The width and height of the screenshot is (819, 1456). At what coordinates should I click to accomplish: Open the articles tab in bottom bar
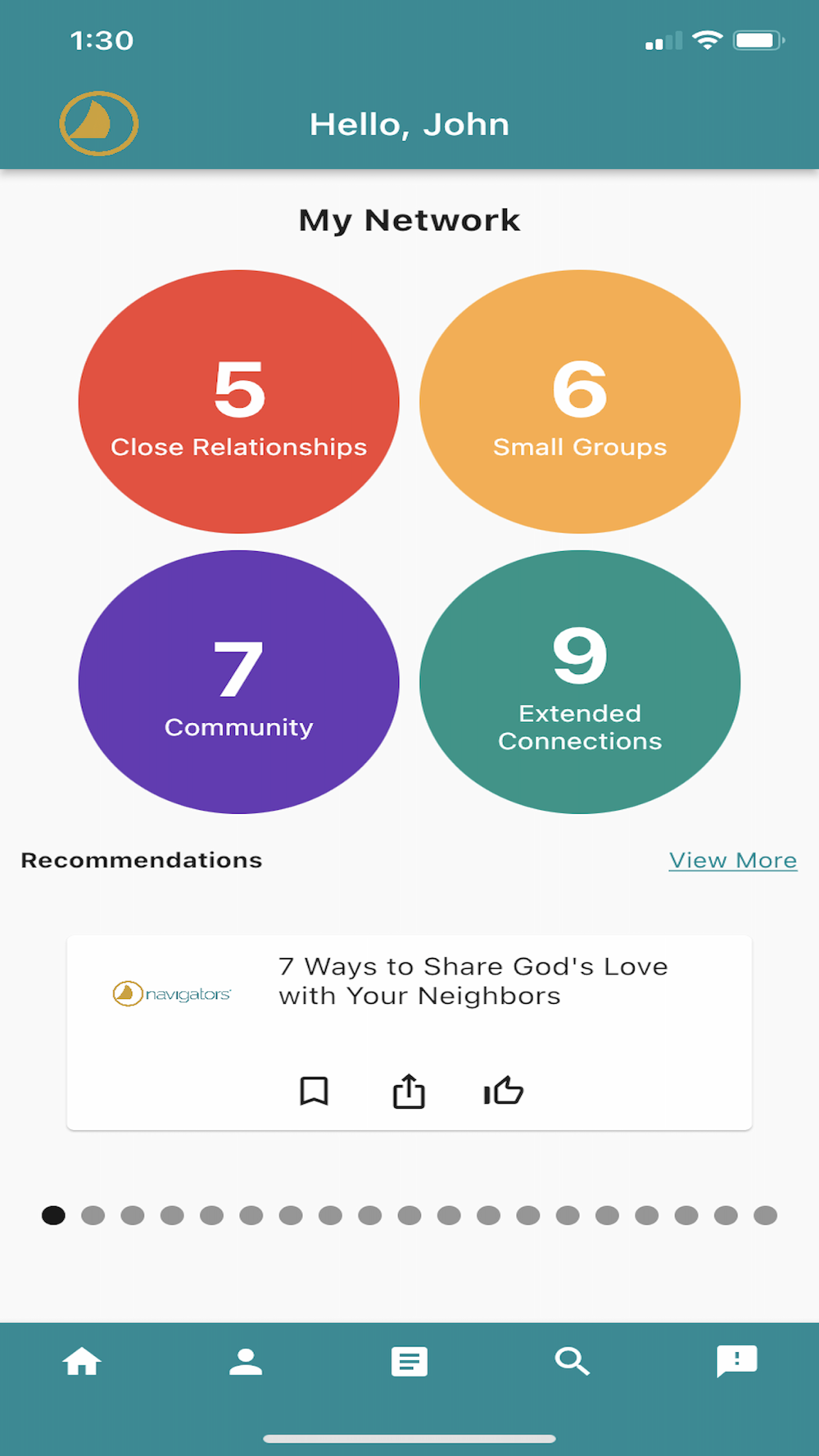(409, 1362)
